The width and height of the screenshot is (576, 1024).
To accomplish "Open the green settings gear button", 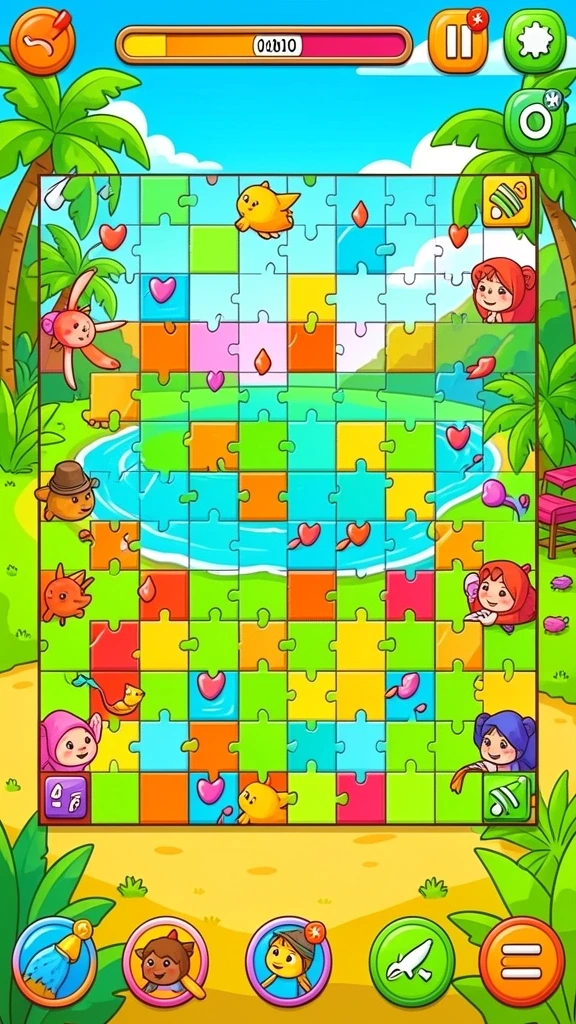I will 535,40.
